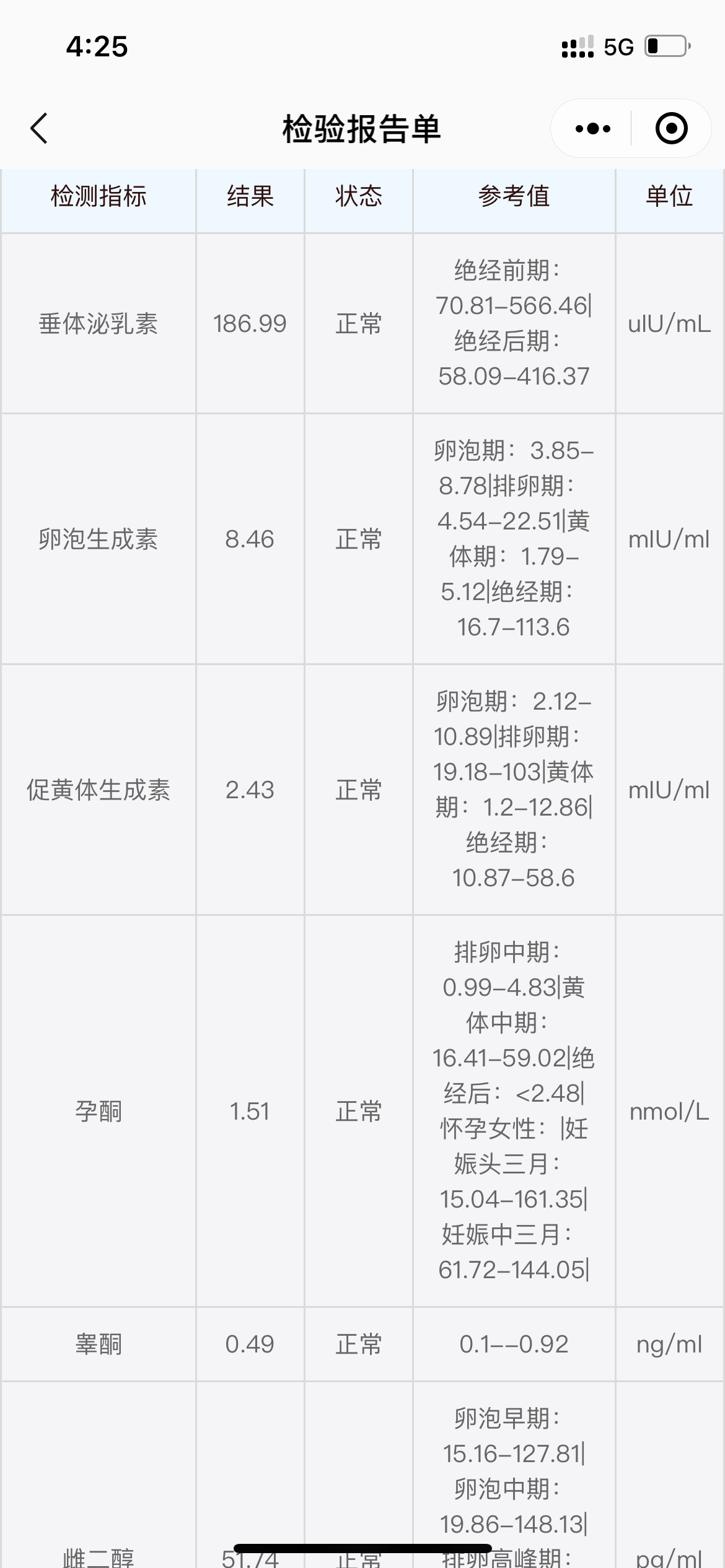Viewport: 725px width, 1568px height.
Task: Tap the capsule close-circle button
Action: coord(671,128)
